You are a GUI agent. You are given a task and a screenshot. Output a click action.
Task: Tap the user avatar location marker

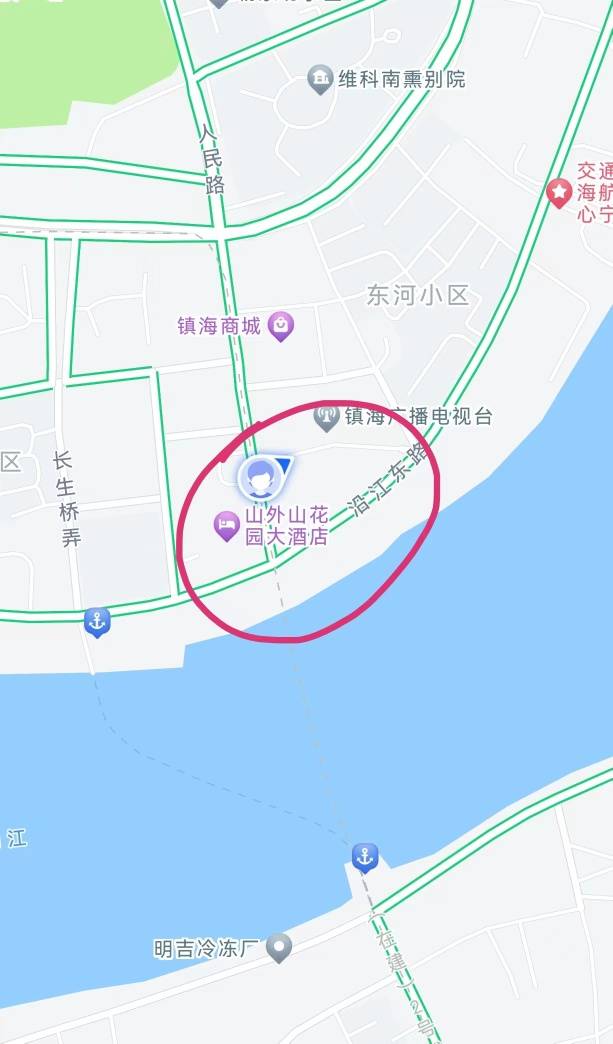[259, 478]
